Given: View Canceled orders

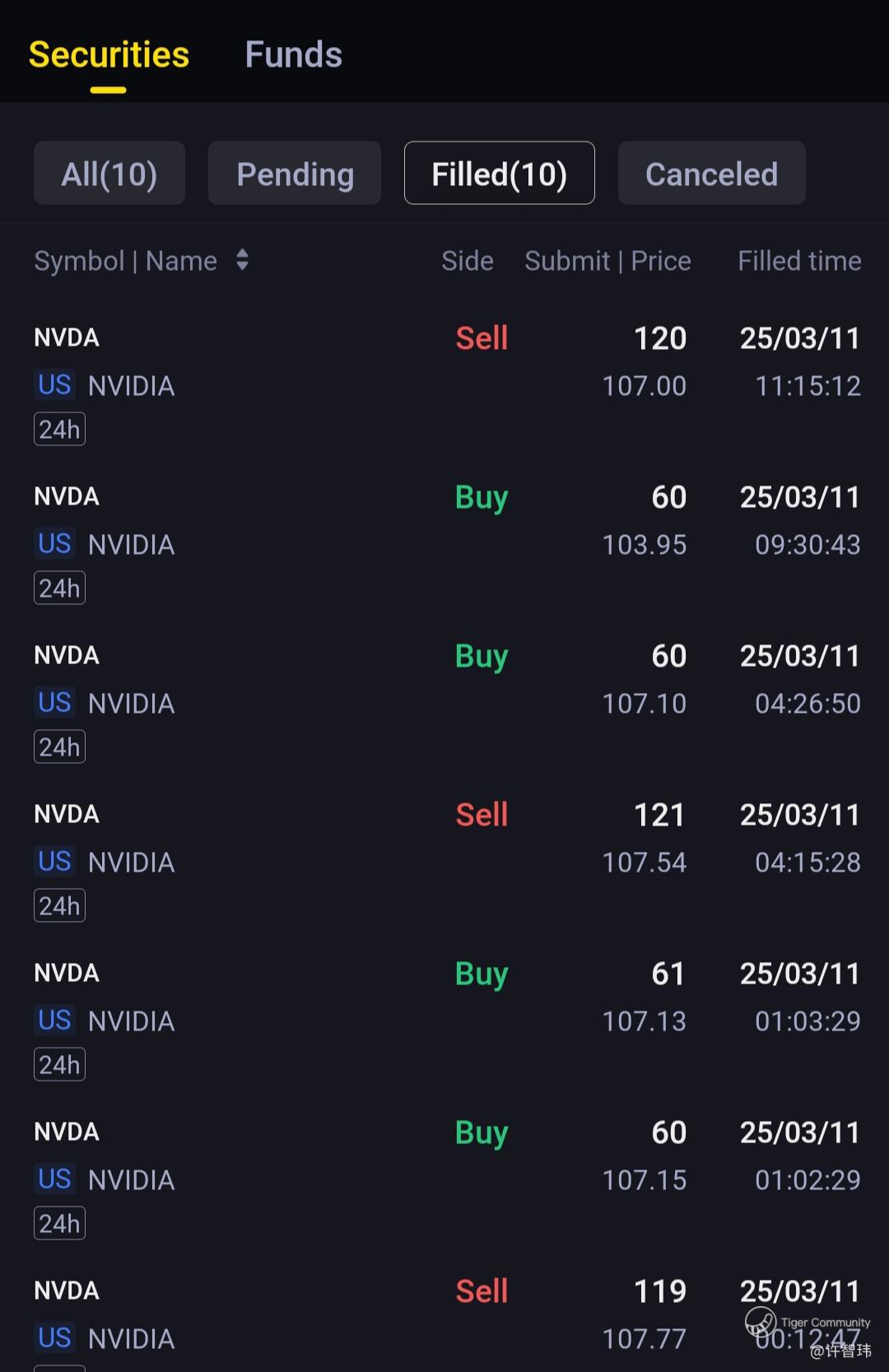Looking at the screenshot, I should (711, 174).
